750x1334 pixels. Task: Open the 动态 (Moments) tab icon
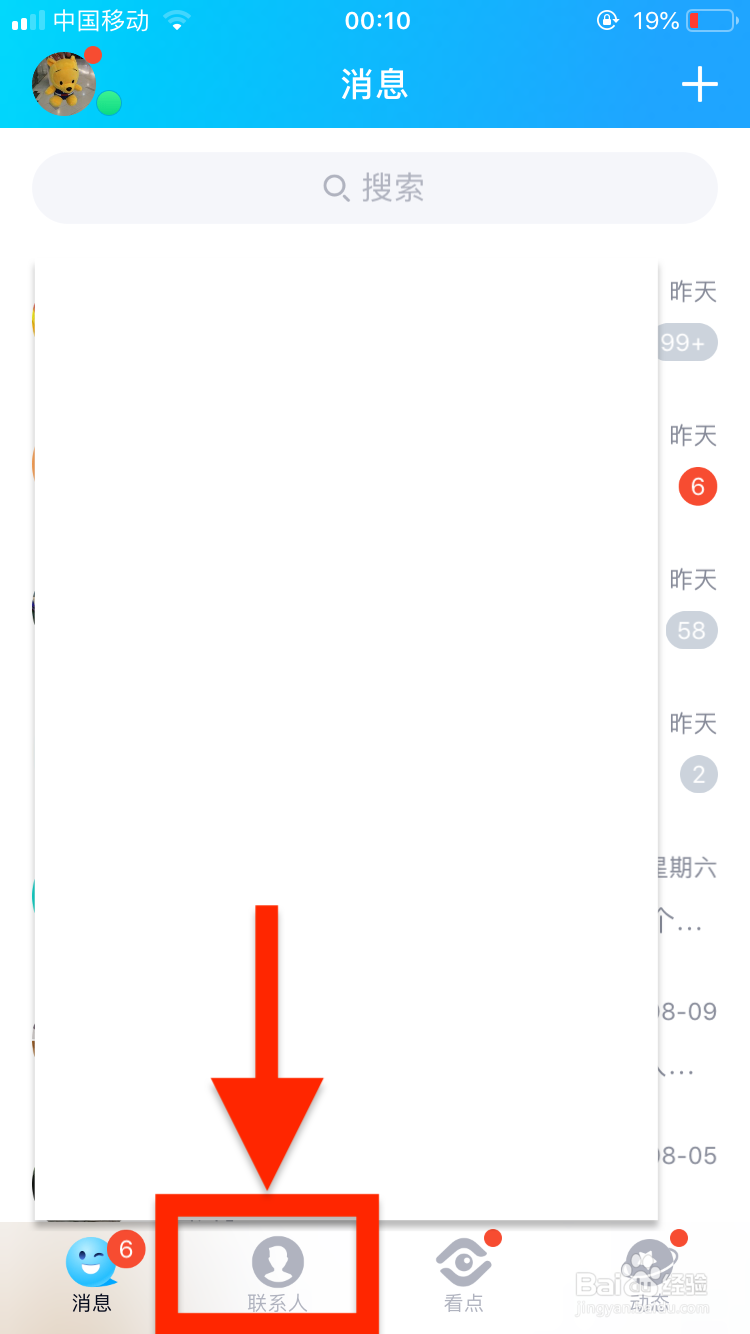pyautogui.click(x=650, y=1262)
